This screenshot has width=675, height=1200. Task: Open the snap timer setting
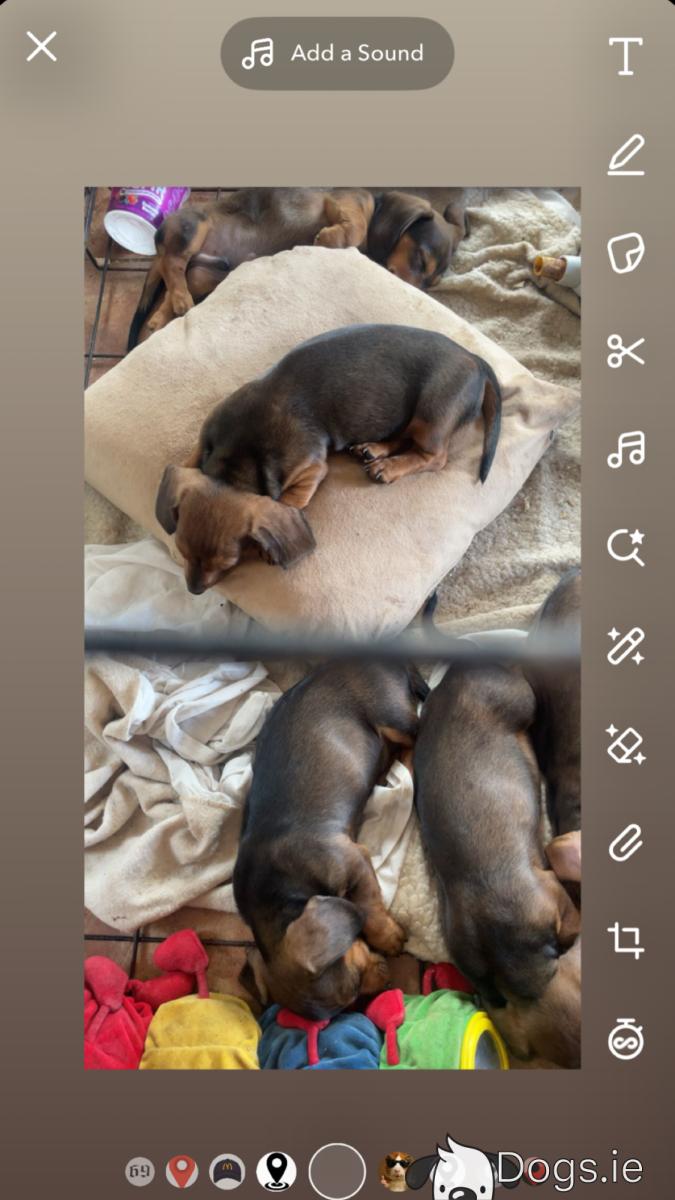pyautogui.click(x=626, y=1039)
